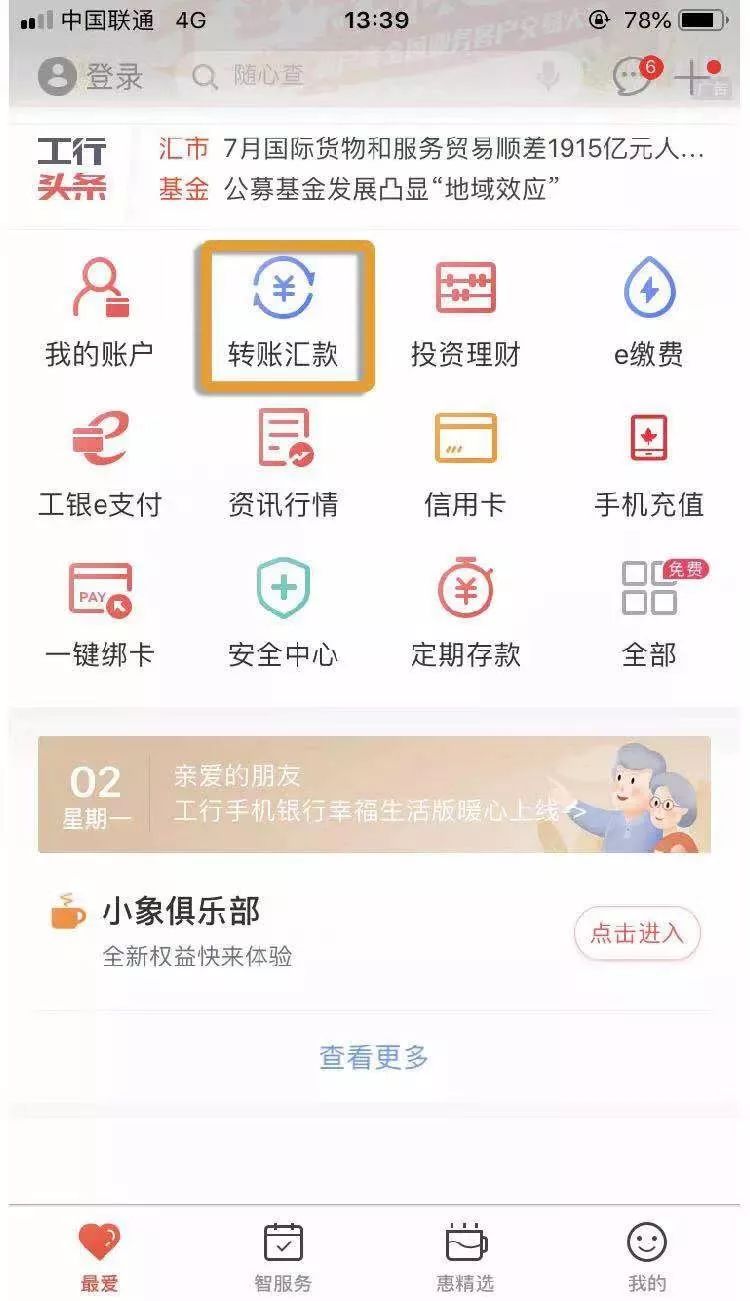Open 手机充值 phone top-up
This screenshot has height=1301, width=750.
(x=649, y=462)
